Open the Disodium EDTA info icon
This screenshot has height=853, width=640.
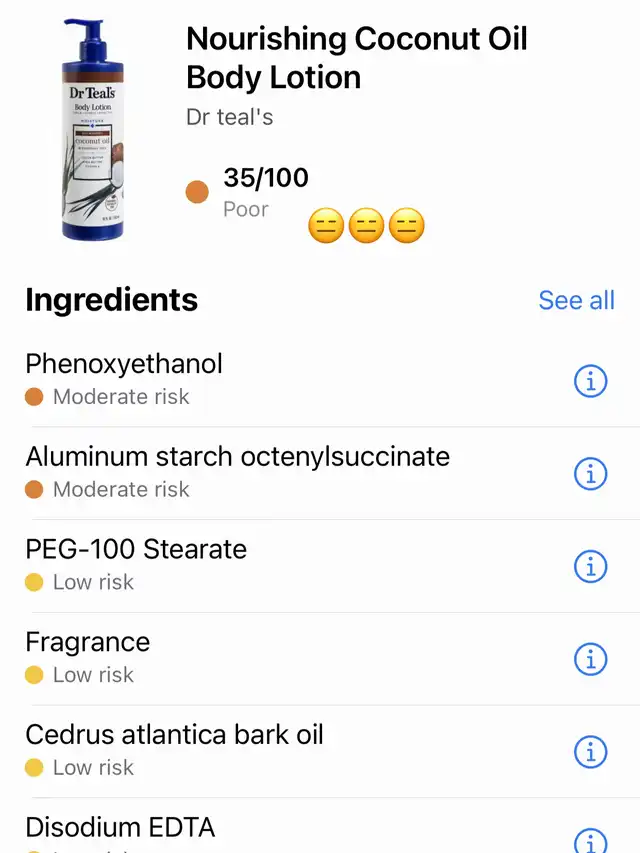[x=590, y=842]
